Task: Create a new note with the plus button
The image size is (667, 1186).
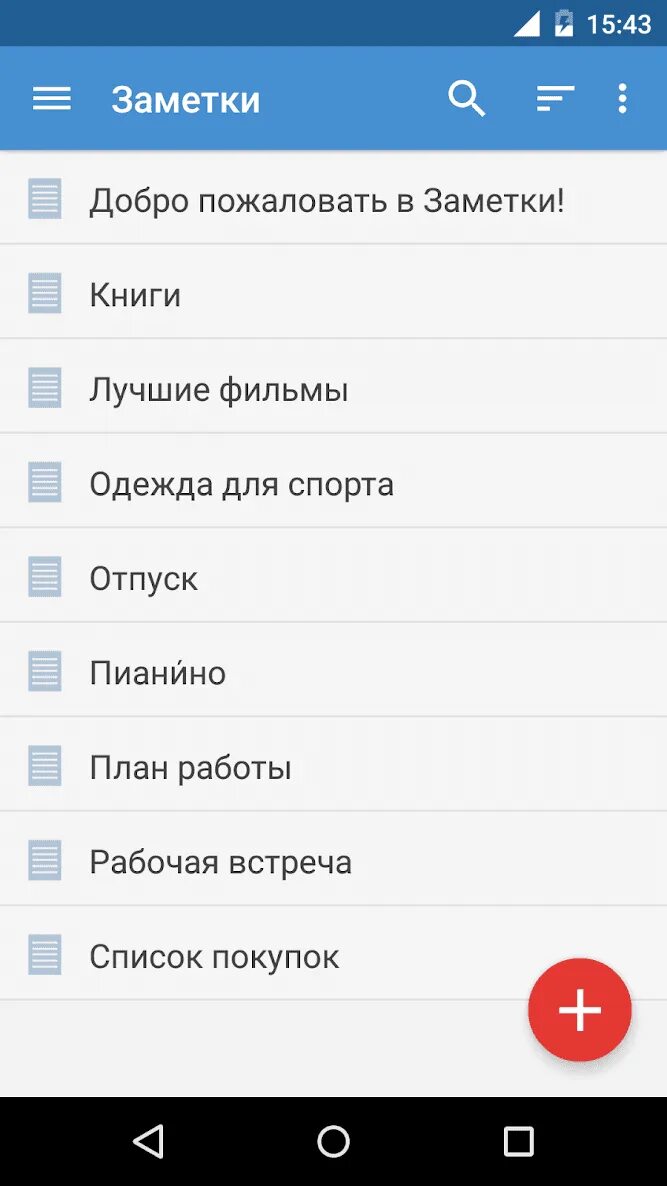Action: tap(580, 1010)
